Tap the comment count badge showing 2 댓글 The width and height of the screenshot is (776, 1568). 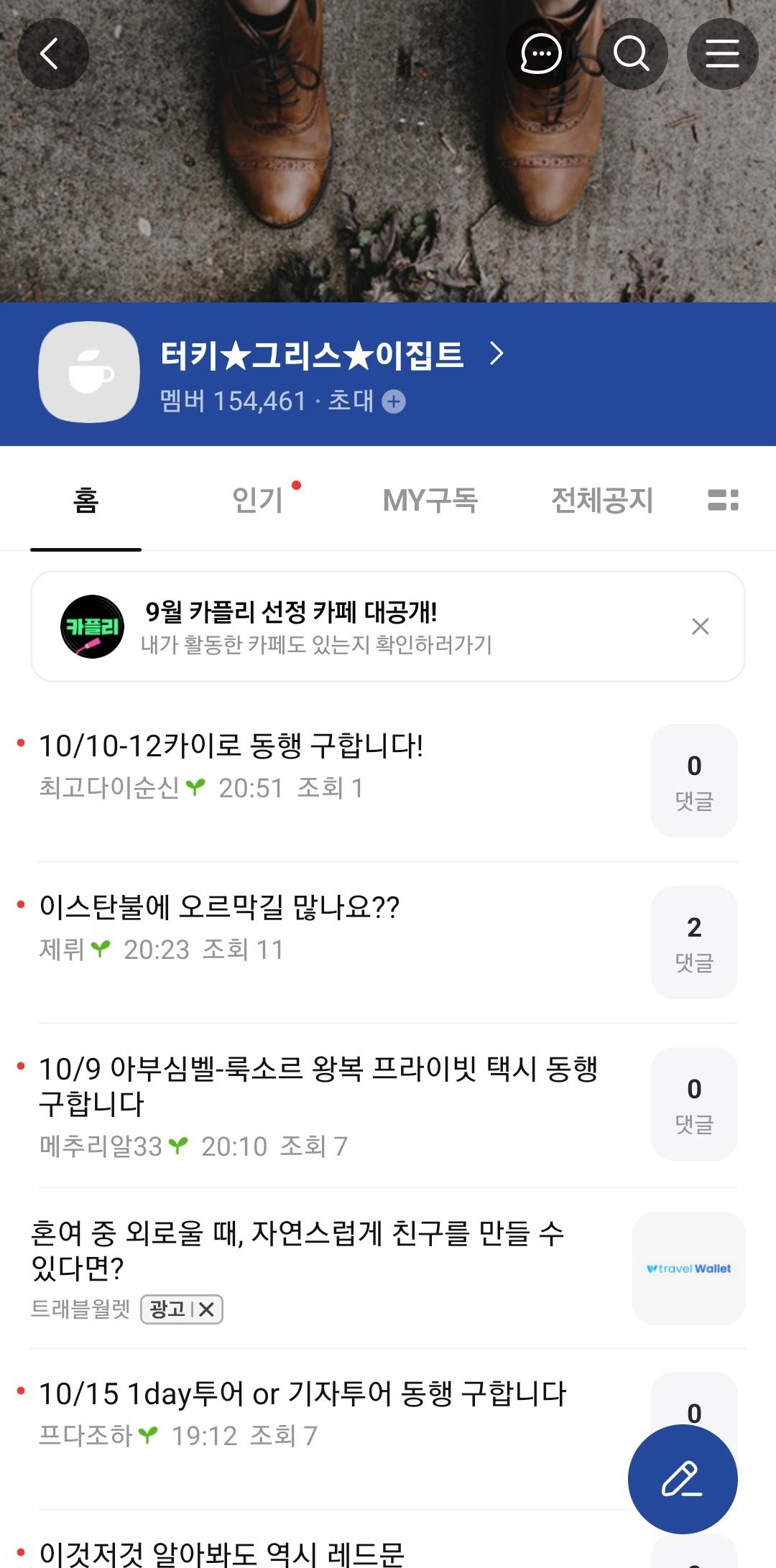(693, 941)
